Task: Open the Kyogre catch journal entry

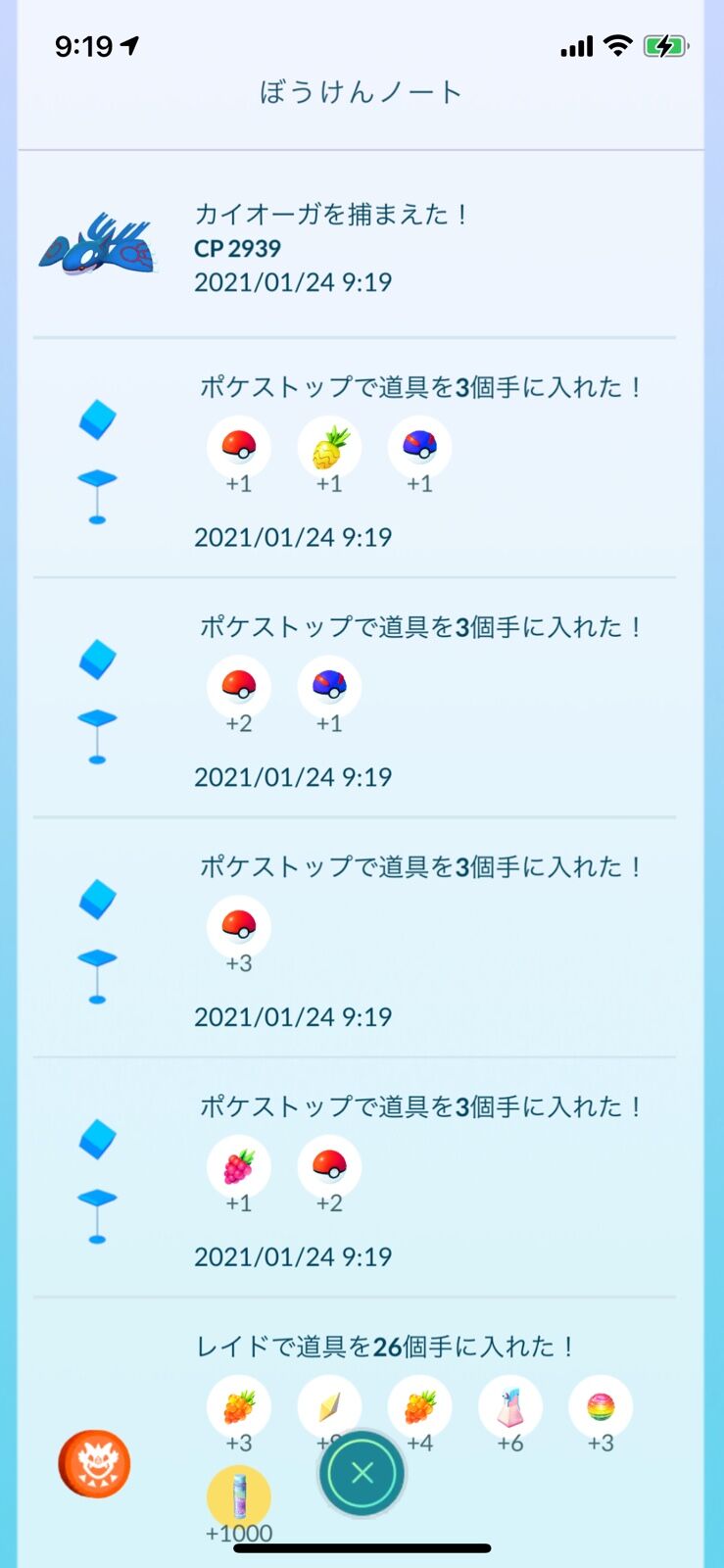Action: click(362, 245)
